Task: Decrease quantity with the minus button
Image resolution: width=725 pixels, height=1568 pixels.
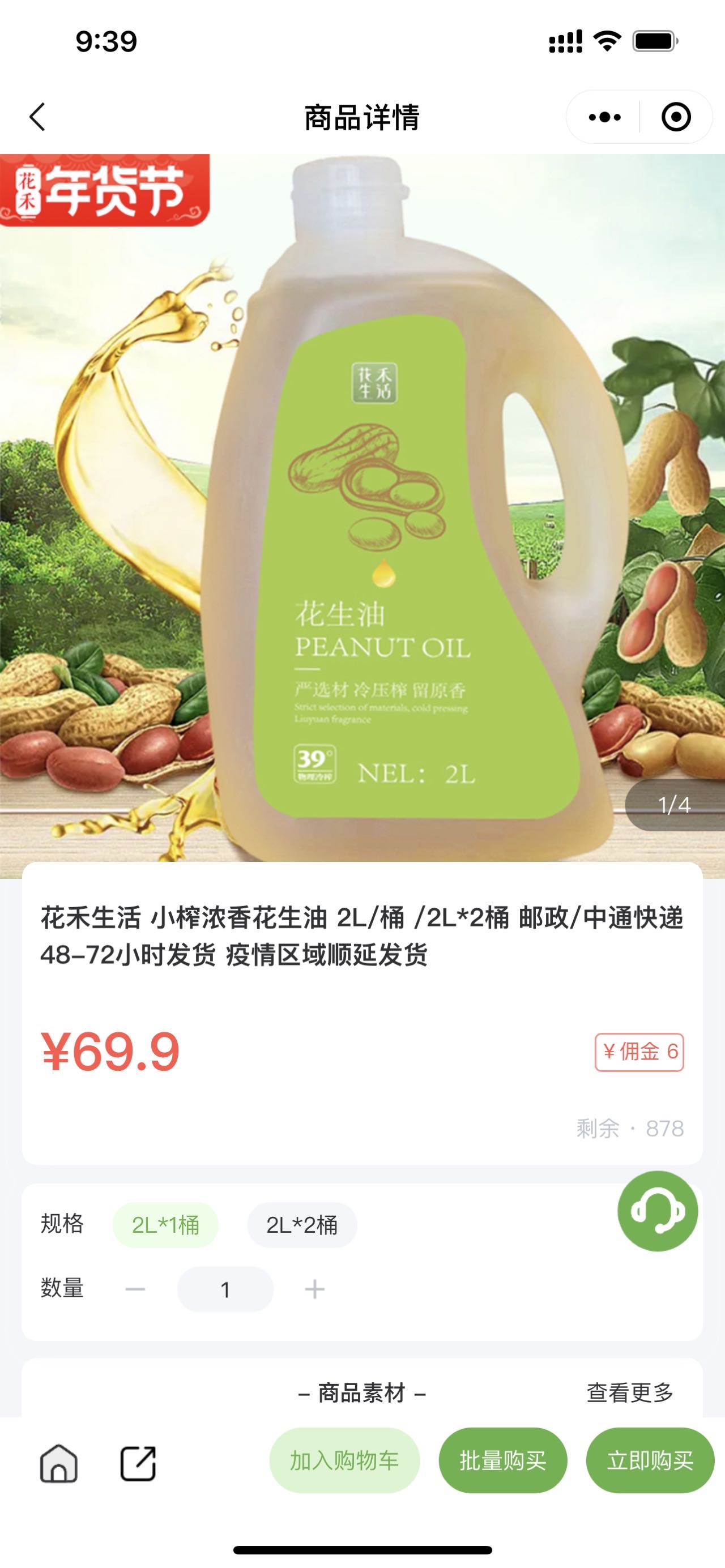Action: point(135,1289)
